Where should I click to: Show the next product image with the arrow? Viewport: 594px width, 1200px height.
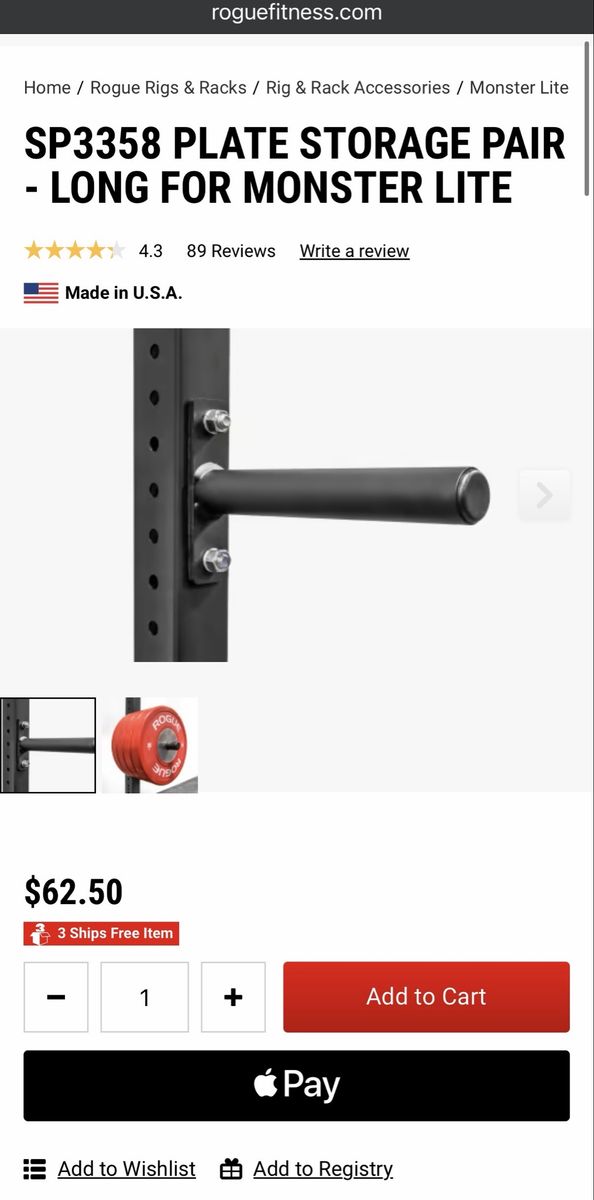[544, 495]
